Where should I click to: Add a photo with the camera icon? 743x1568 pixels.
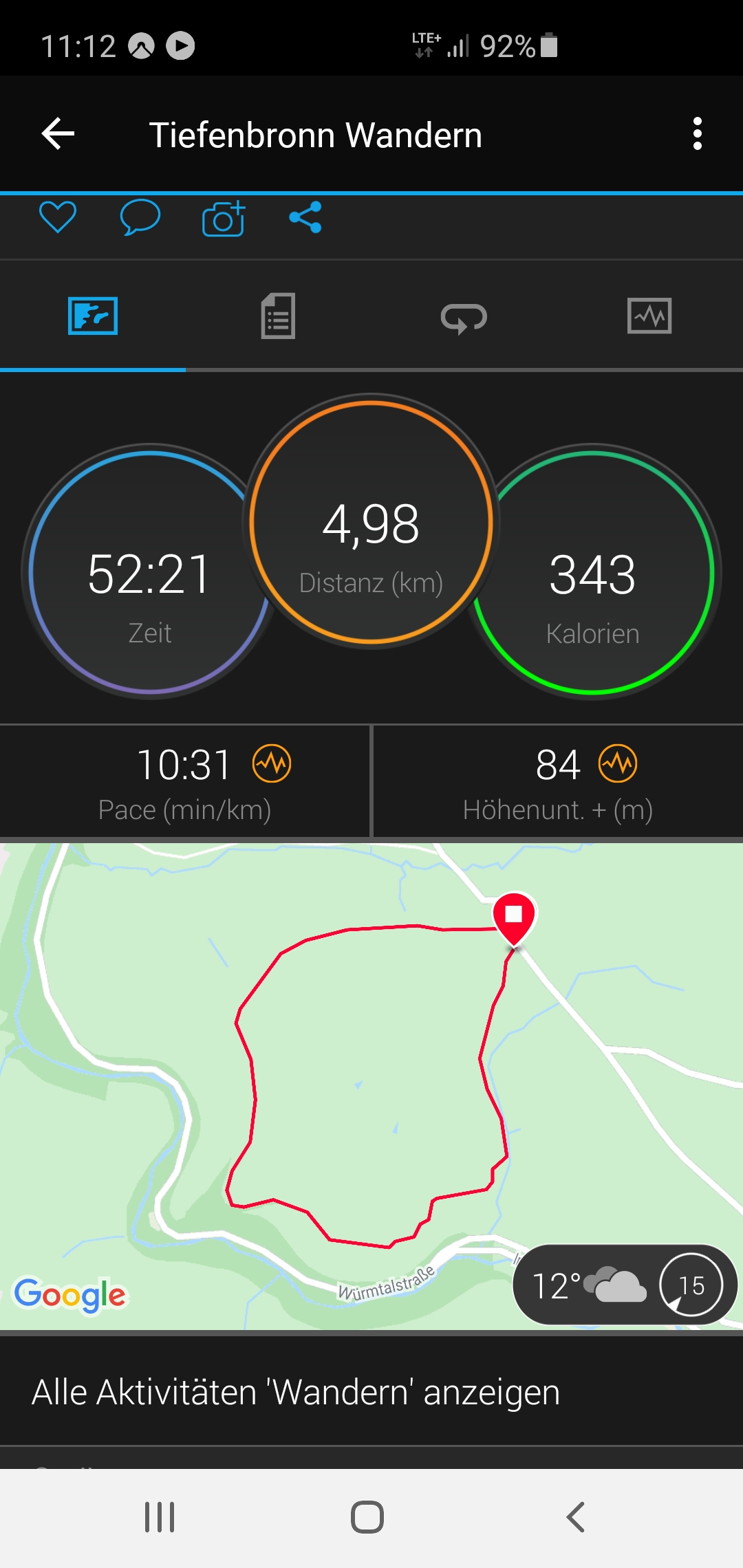(224, 219)
